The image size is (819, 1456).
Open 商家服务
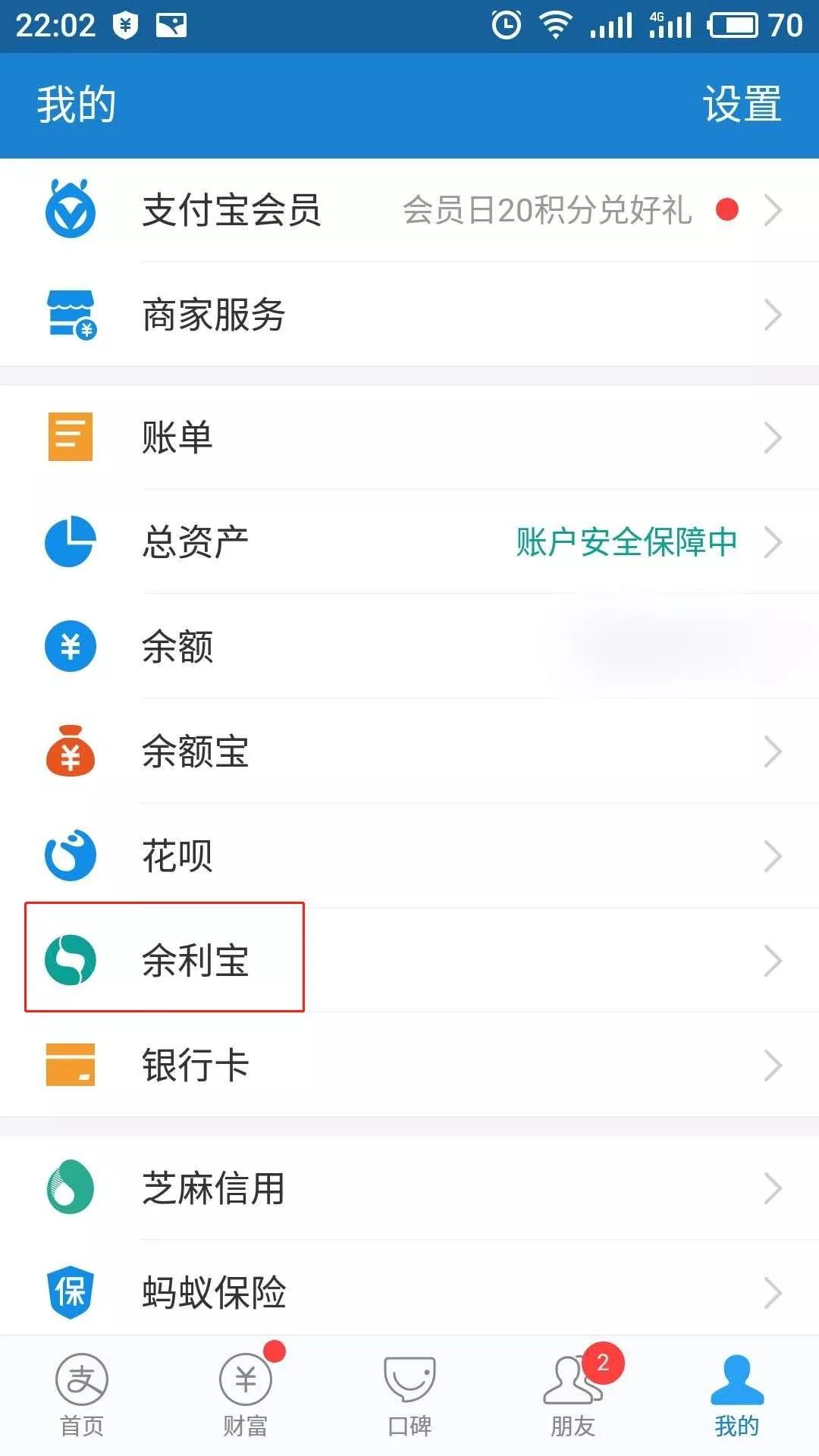coord(409,315)
